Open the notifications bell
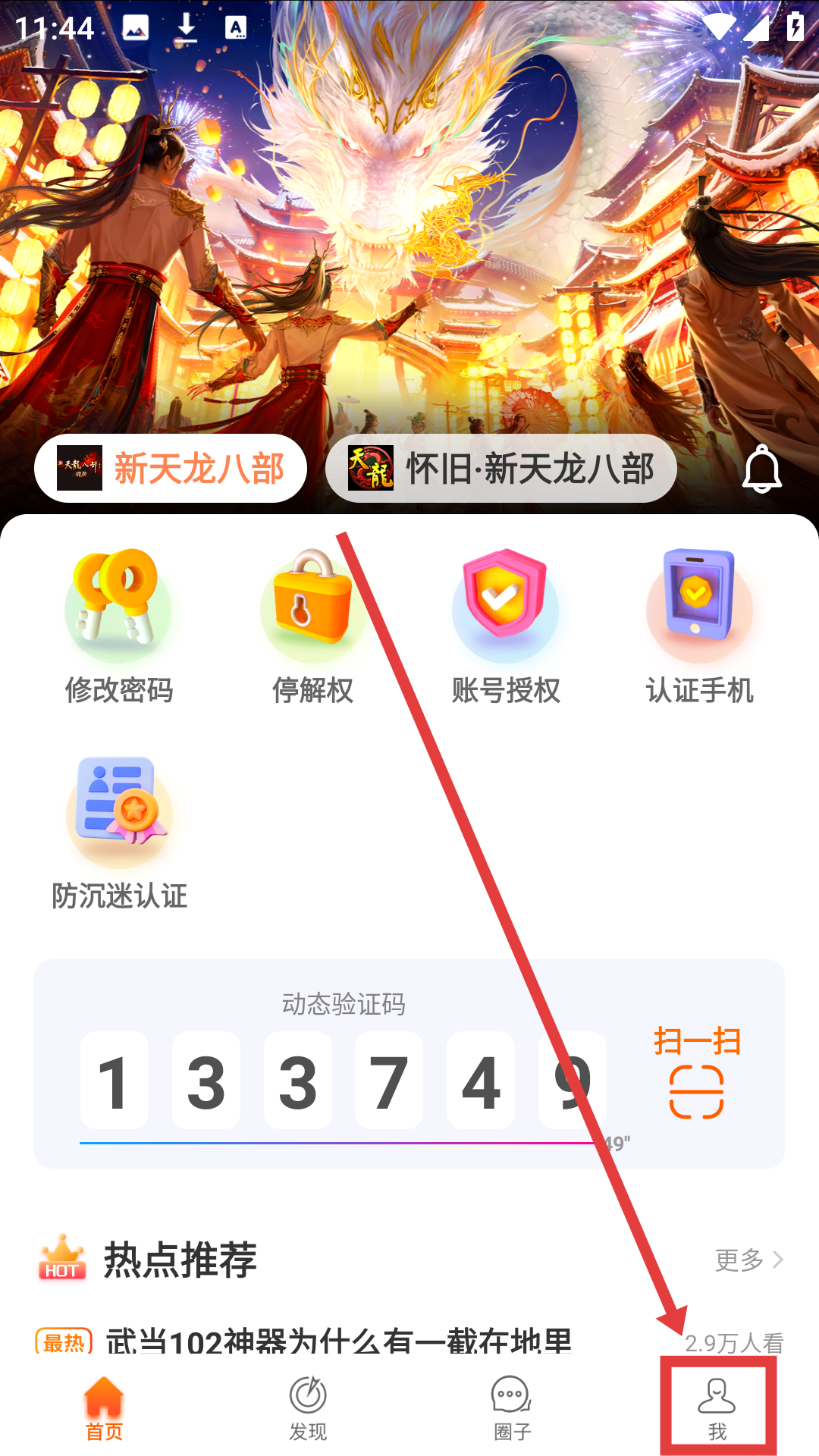This screenshot has width=819, height=1456. click(761, 469)
